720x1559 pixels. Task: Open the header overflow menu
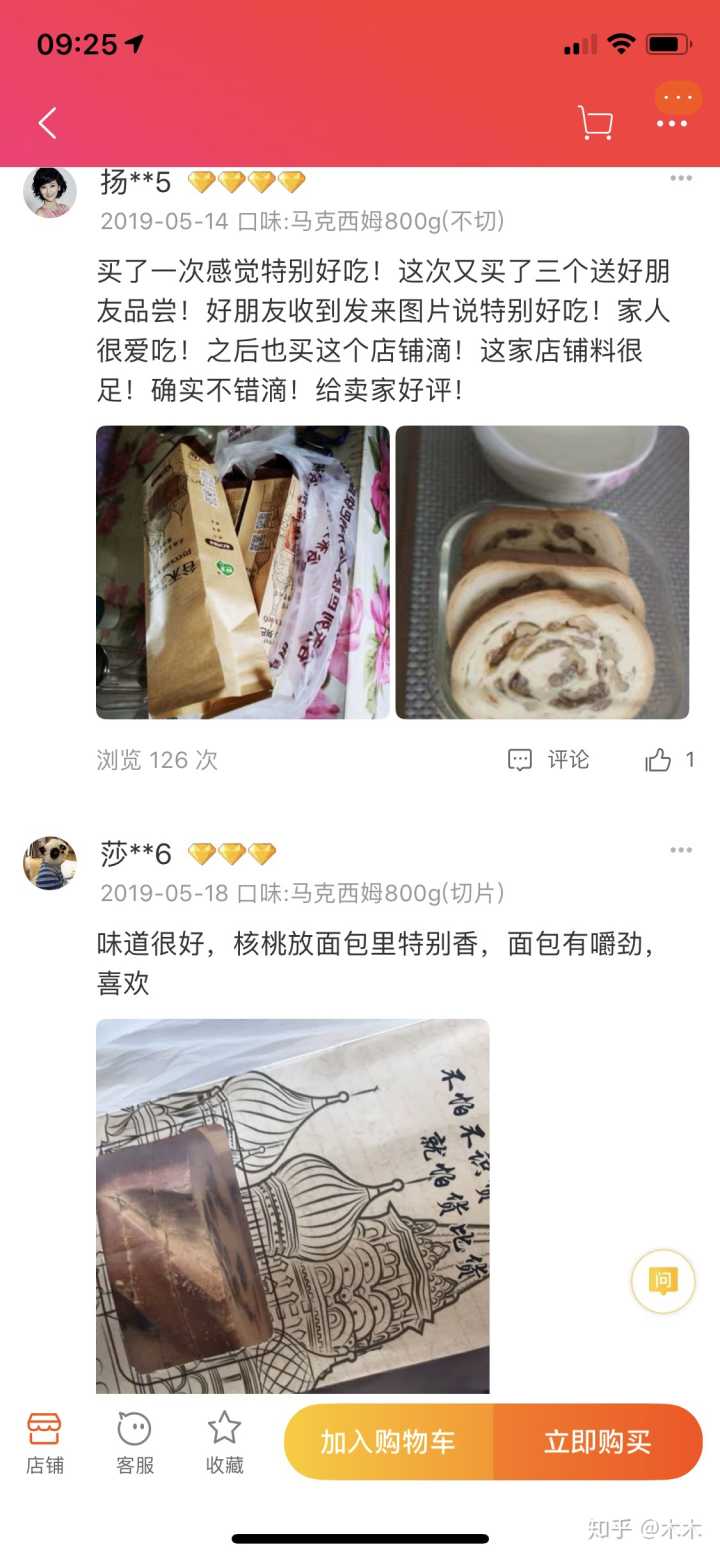click(671, 123)
